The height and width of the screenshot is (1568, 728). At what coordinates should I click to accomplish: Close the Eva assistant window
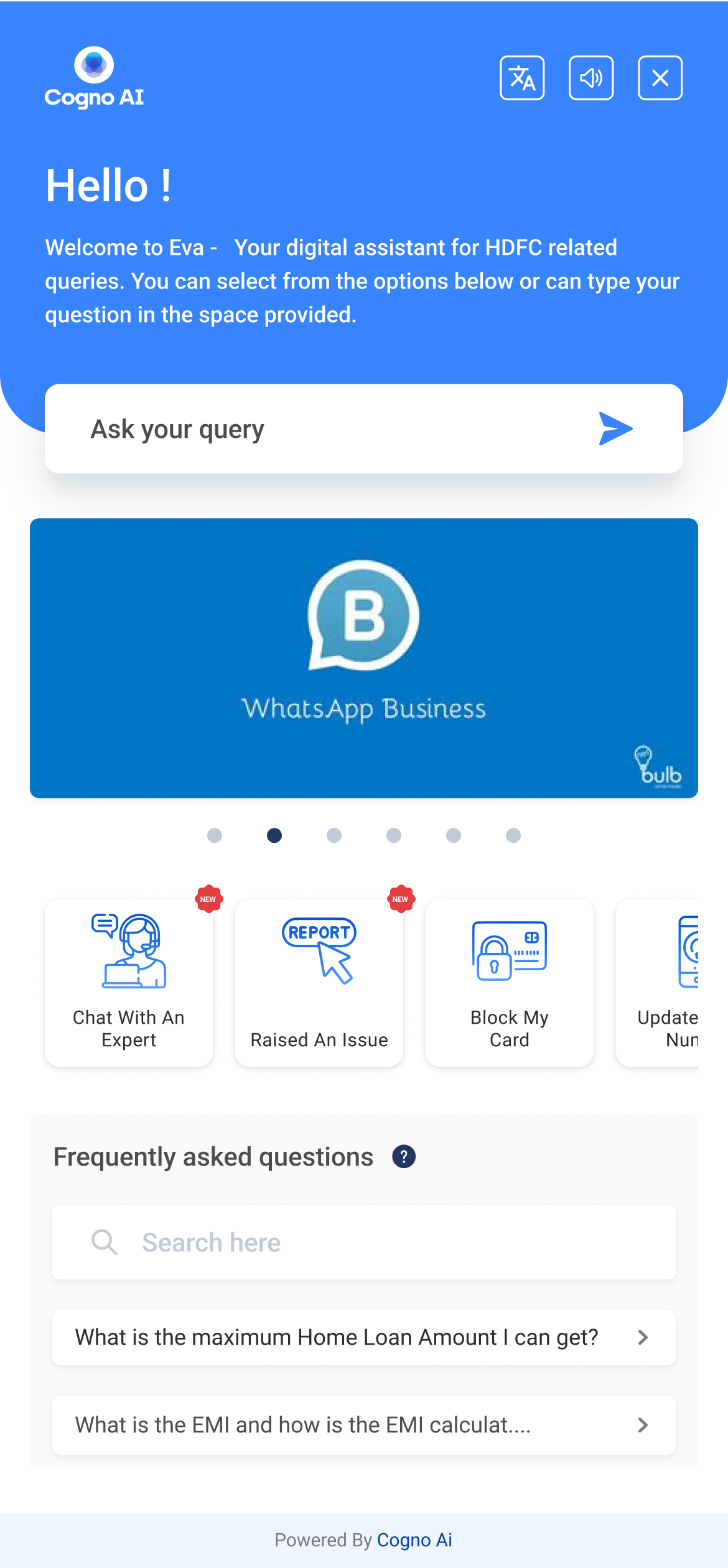click(660, 78)
